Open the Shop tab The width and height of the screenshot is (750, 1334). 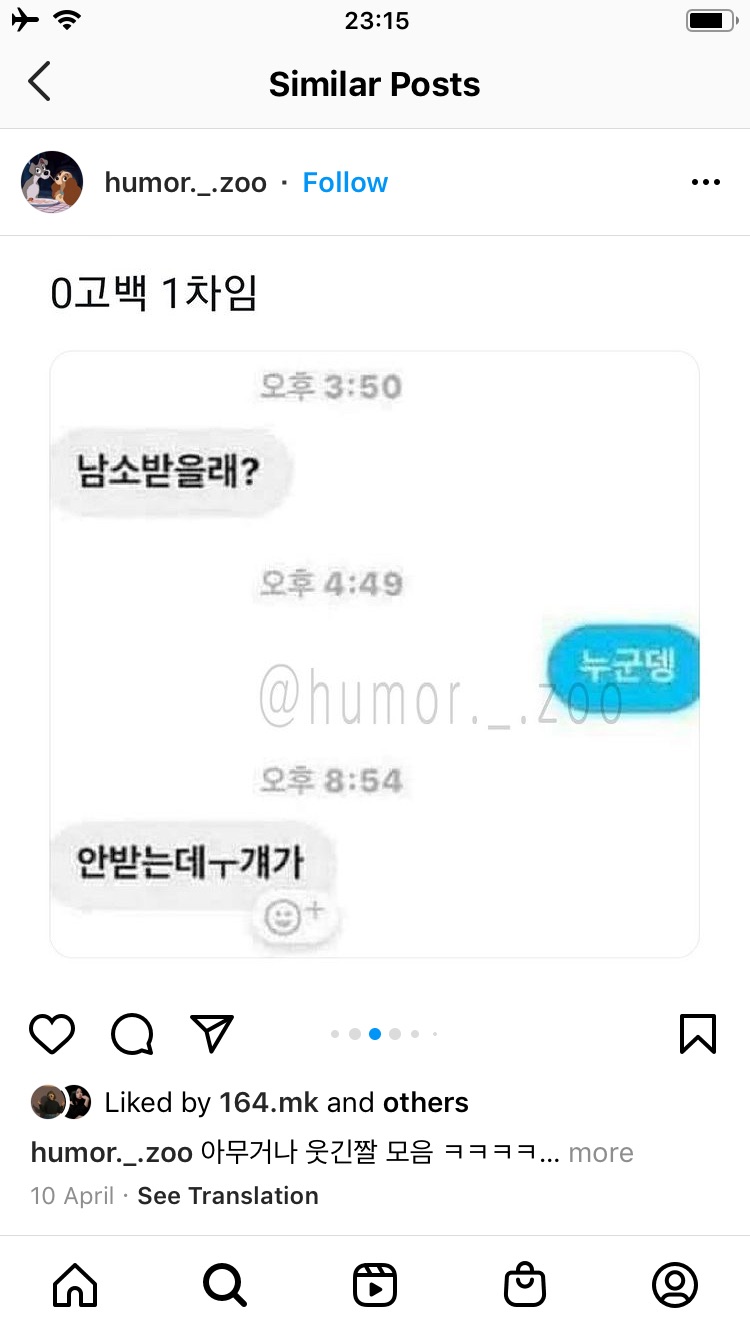(x=525, y=1285)
